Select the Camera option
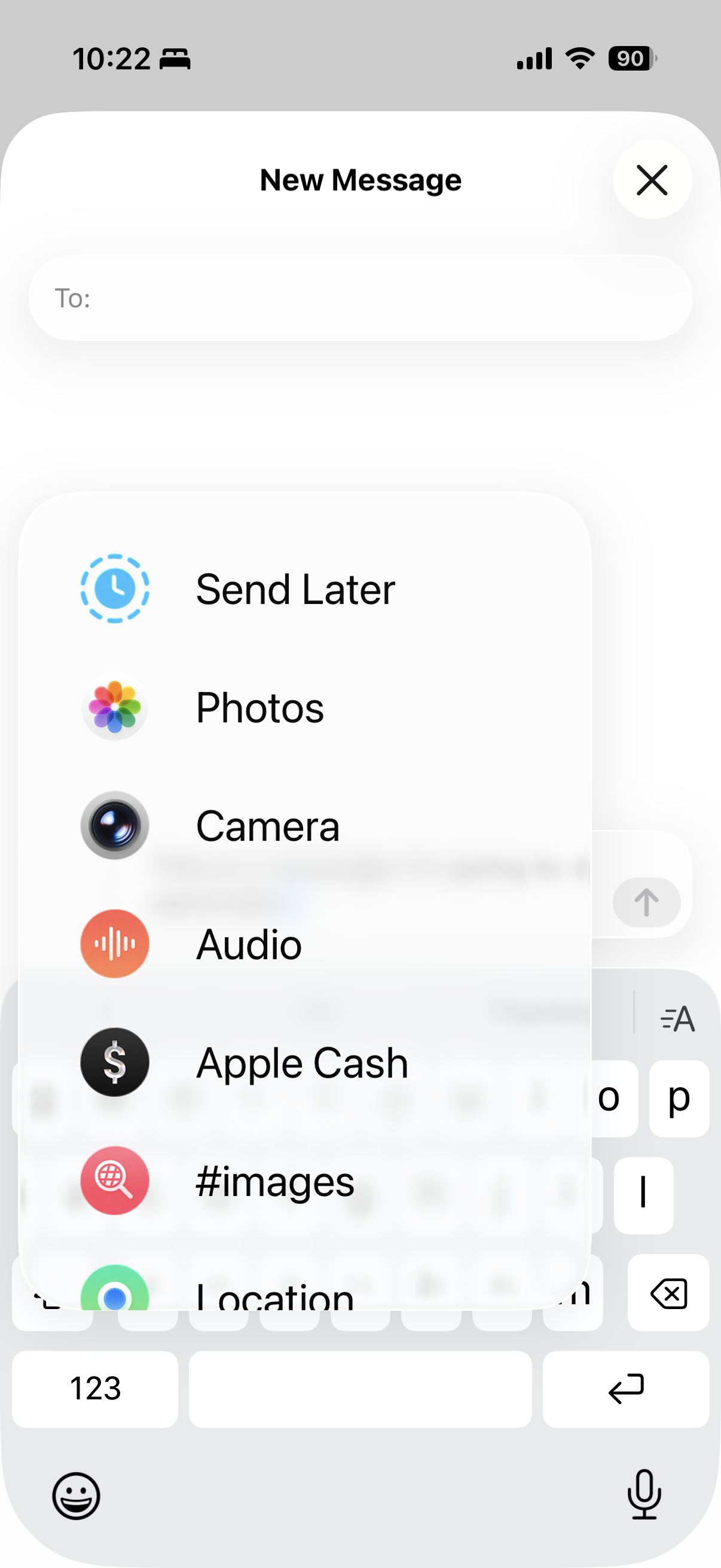This screenshot has width=721, height=1568. (268, 825)
